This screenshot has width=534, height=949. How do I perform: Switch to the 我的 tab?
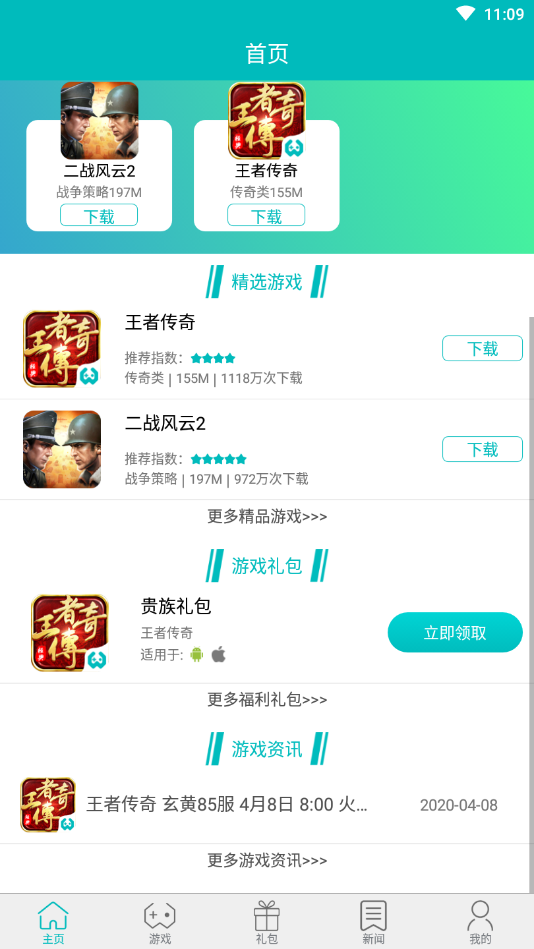click(480, 922)
